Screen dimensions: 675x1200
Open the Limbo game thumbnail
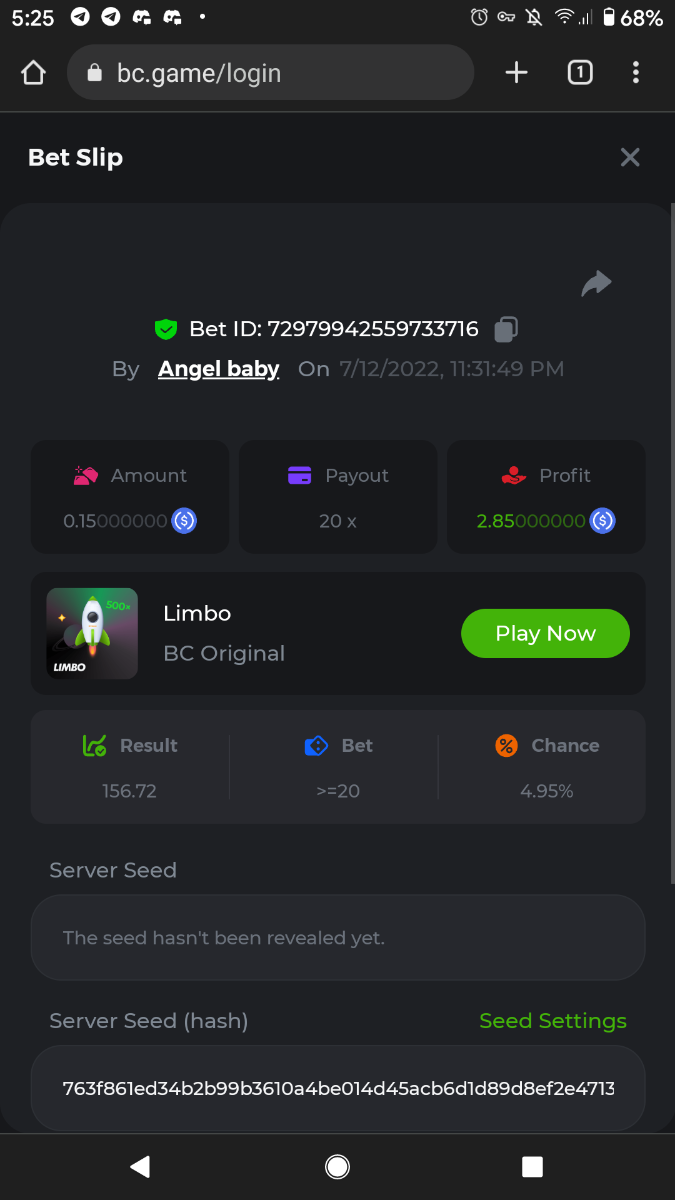tap(92, 633)
